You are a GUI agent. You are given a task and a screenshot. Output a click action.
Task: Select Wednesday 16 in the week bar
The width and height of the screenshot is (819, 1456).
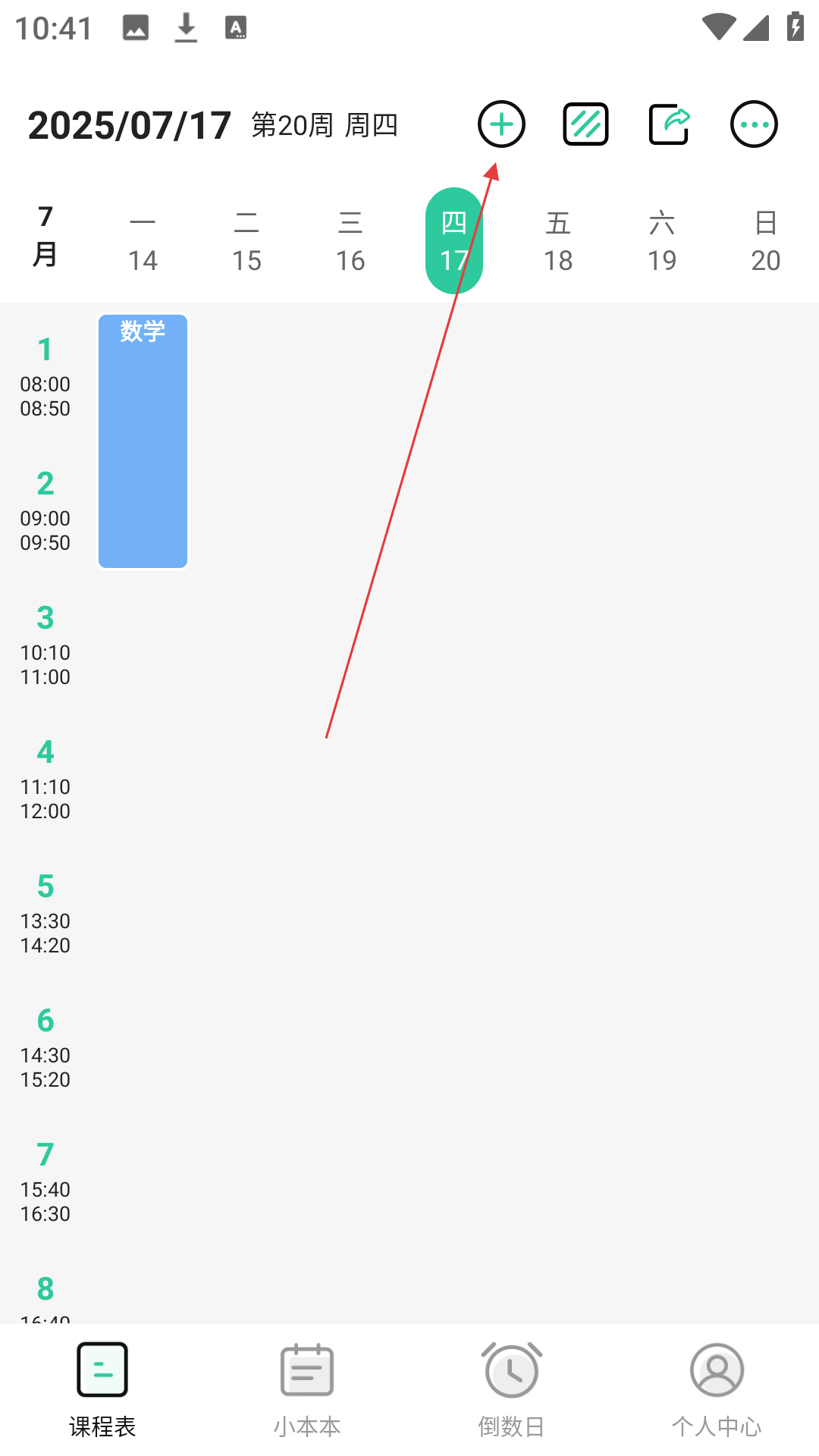(350, 241)
